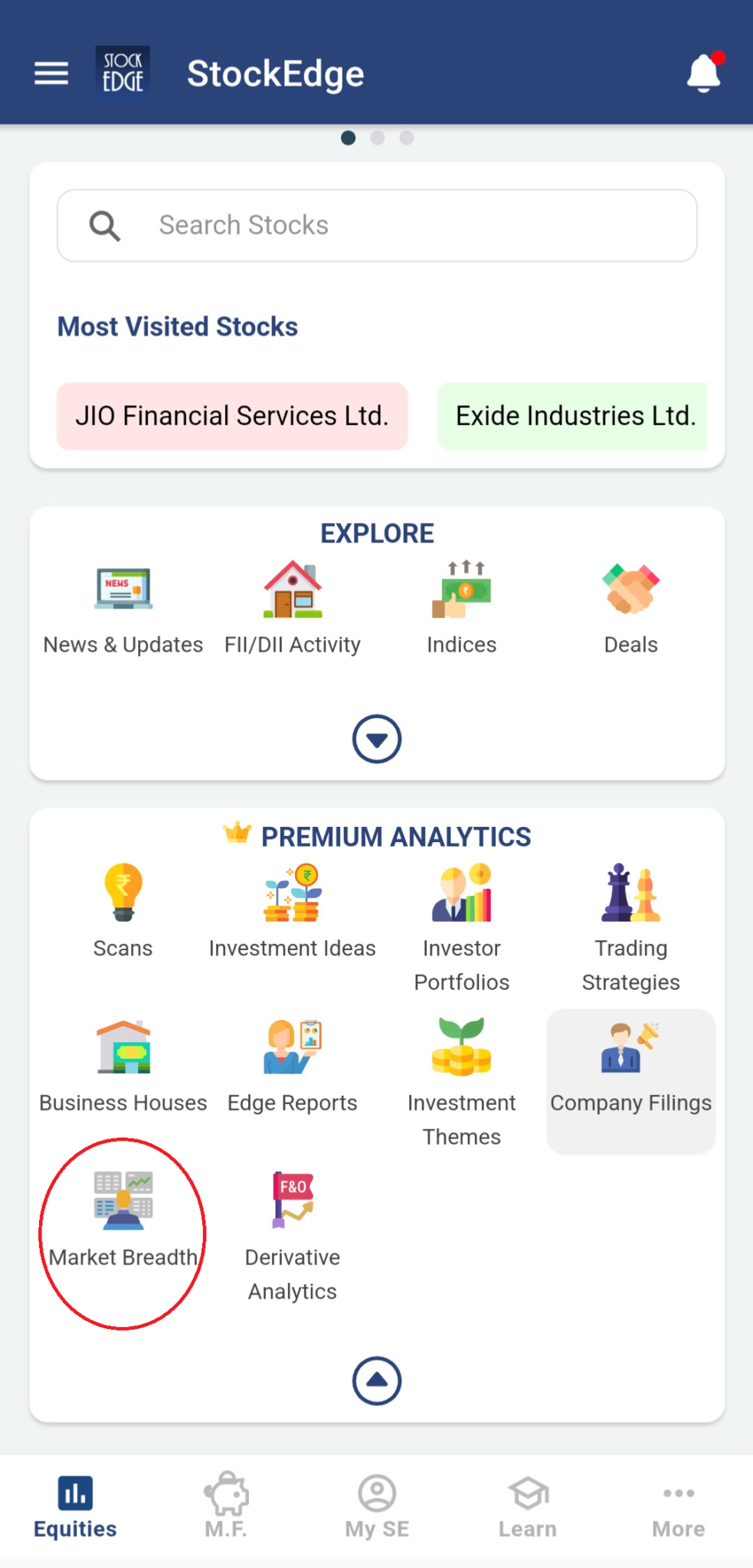View Trading Strategies

(630, 928)
